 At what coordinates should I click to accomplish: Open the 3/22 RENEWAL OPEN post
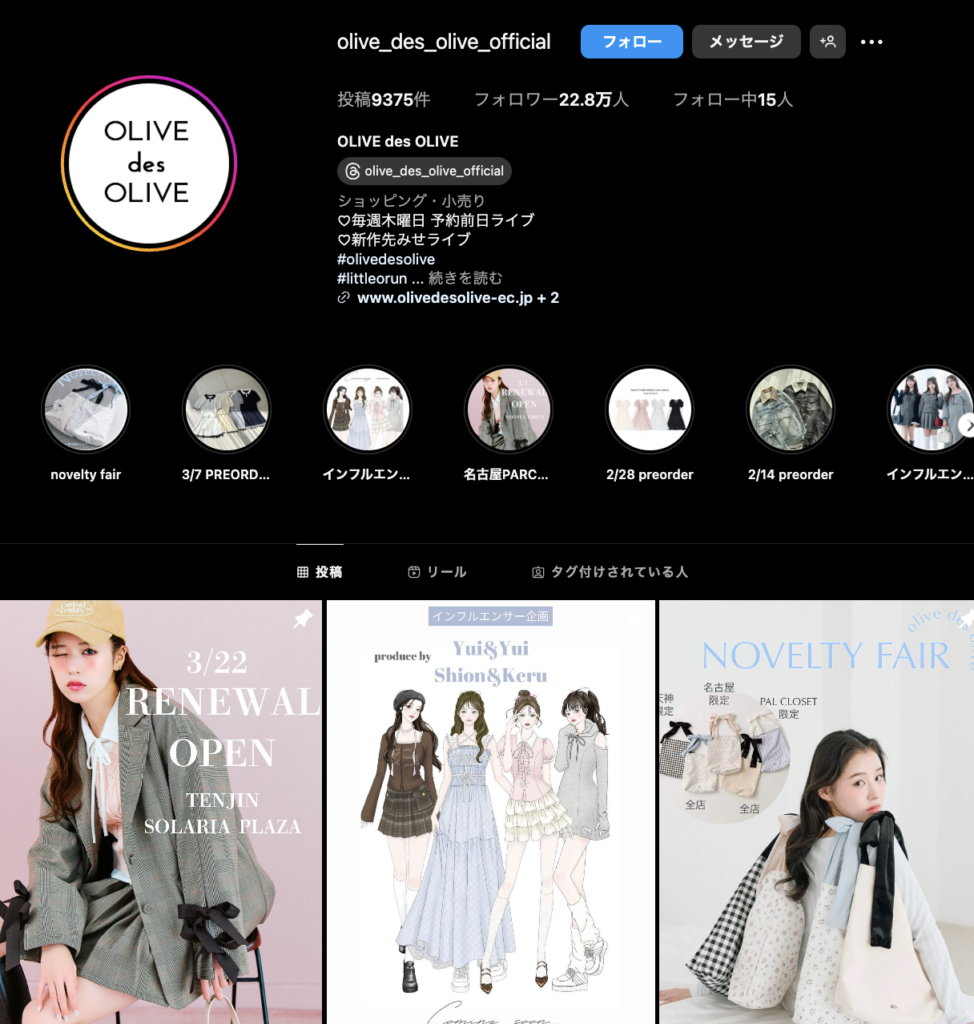click(x=161, y=811)
